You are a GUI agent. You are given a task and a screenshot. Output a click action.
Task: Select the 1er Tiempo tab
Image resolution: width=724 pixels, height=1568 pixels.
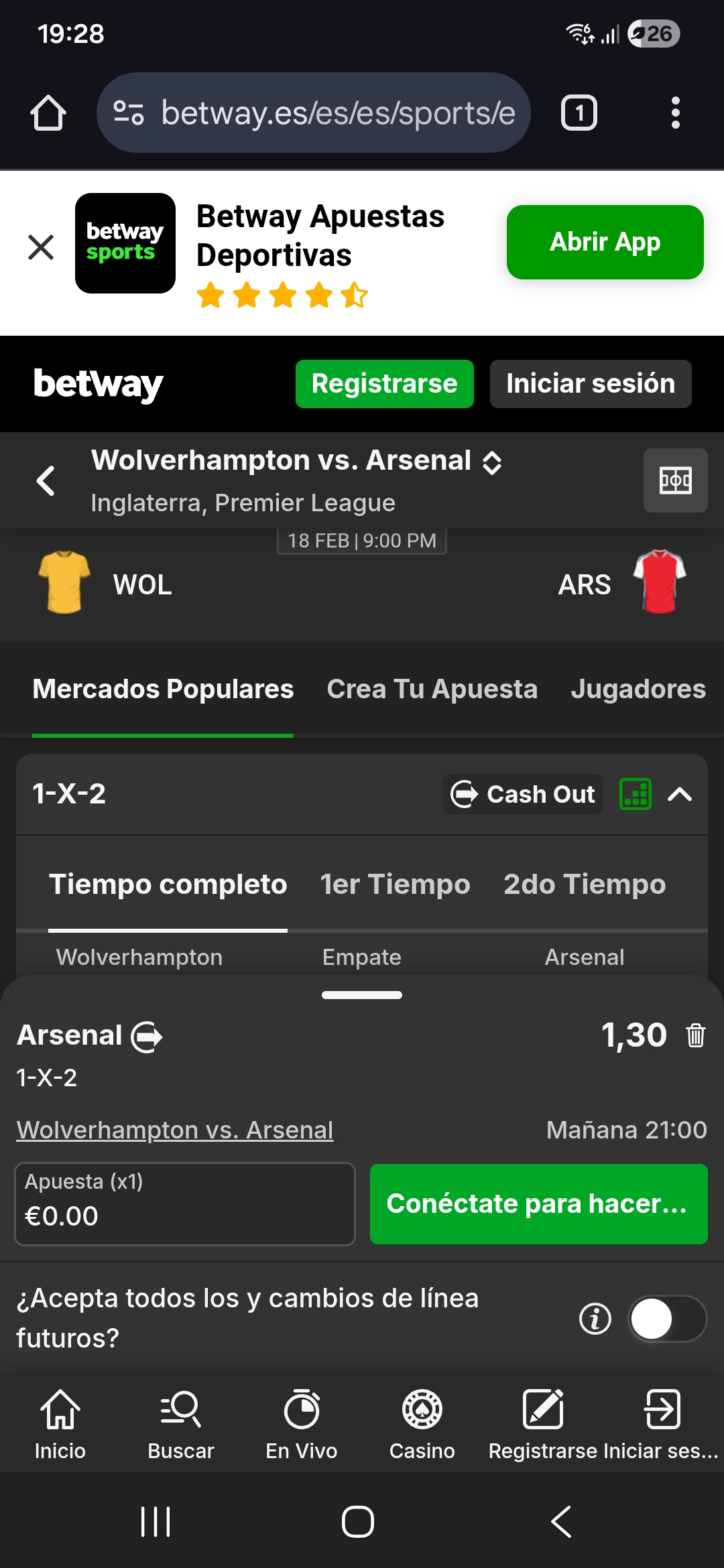395,885
